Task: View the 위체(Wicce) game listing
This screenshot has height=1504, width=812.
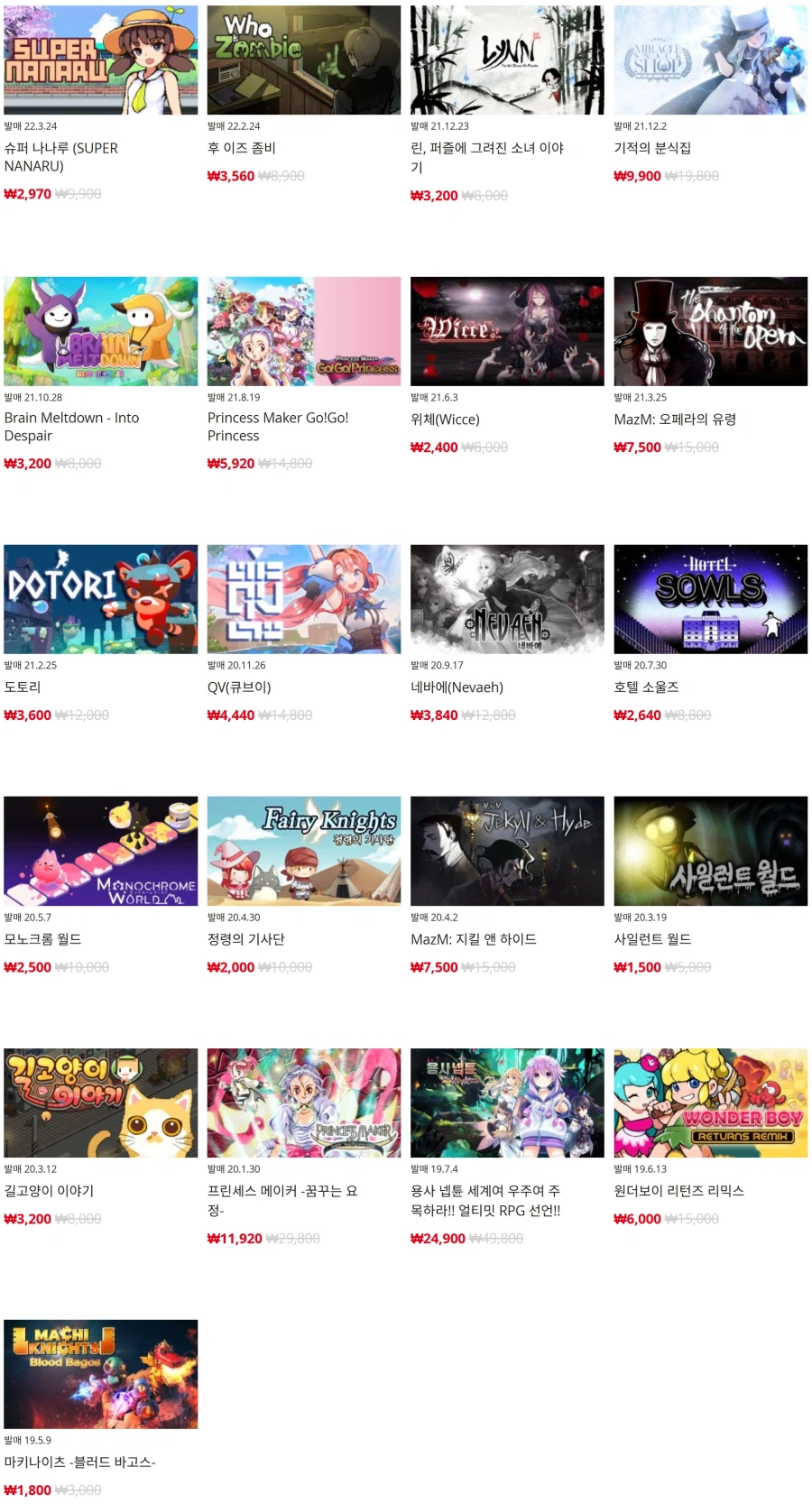Action: (507, 331)
